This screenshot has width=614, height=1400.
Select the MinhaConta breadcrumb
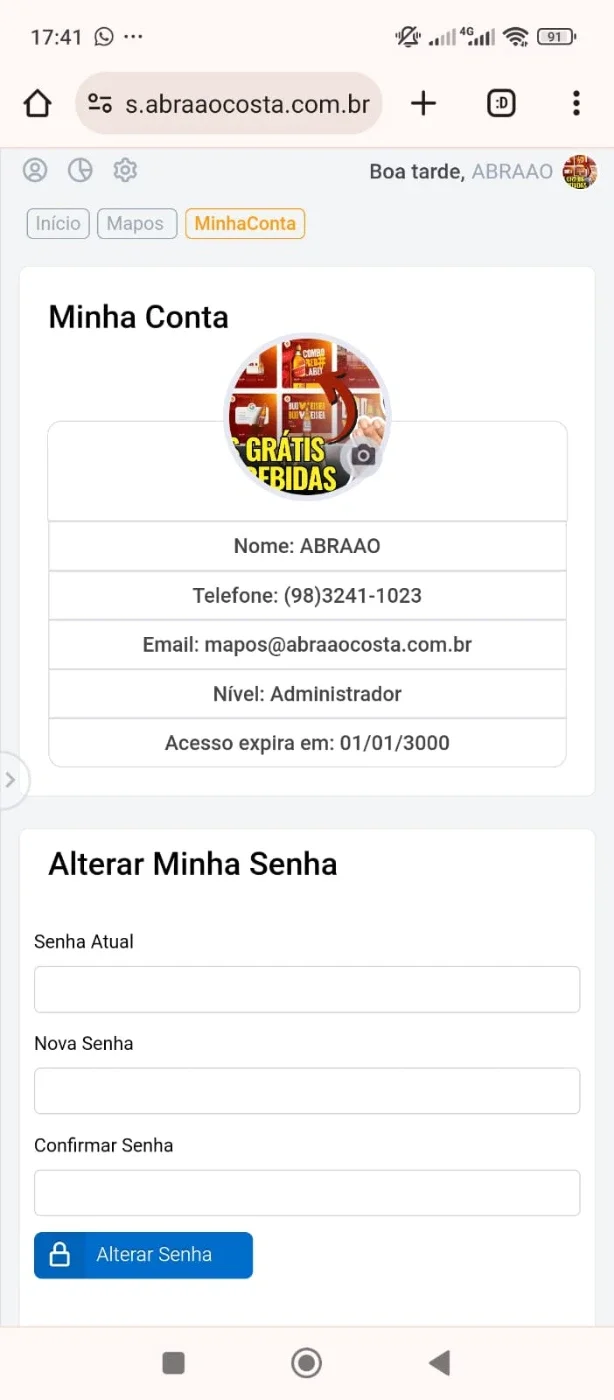click(x=245, y=223)
